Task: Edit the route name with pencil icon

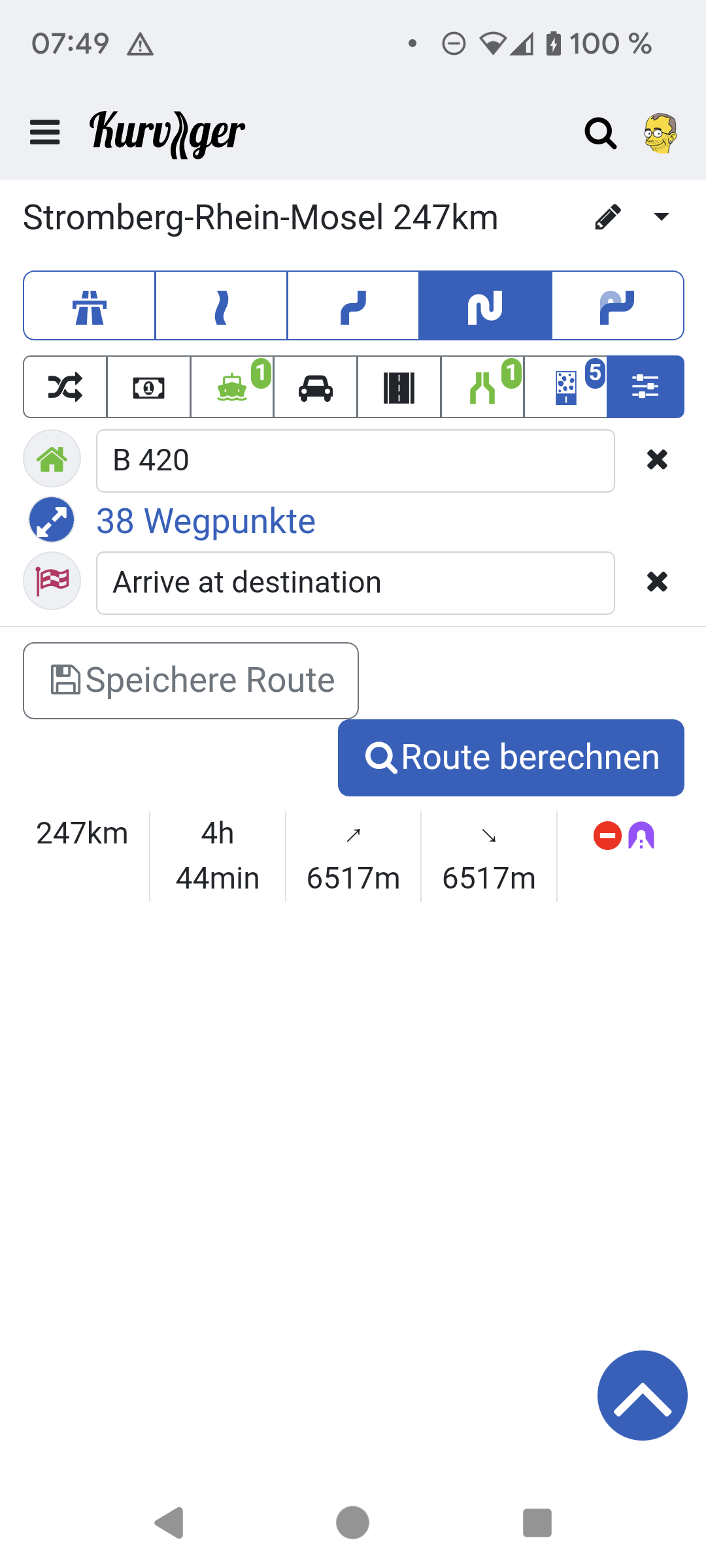Action: [607, 217]
